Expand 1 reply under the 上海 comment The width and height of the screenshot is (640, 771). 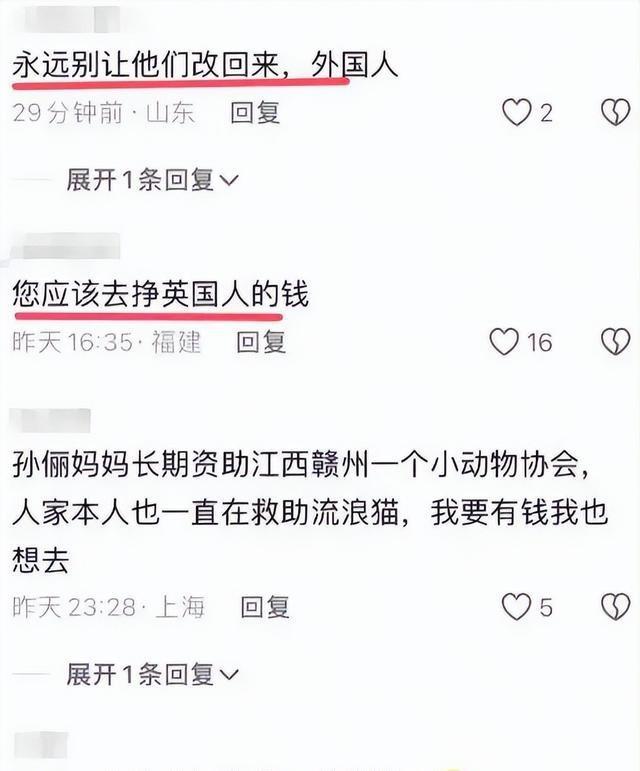pos(152,674)
